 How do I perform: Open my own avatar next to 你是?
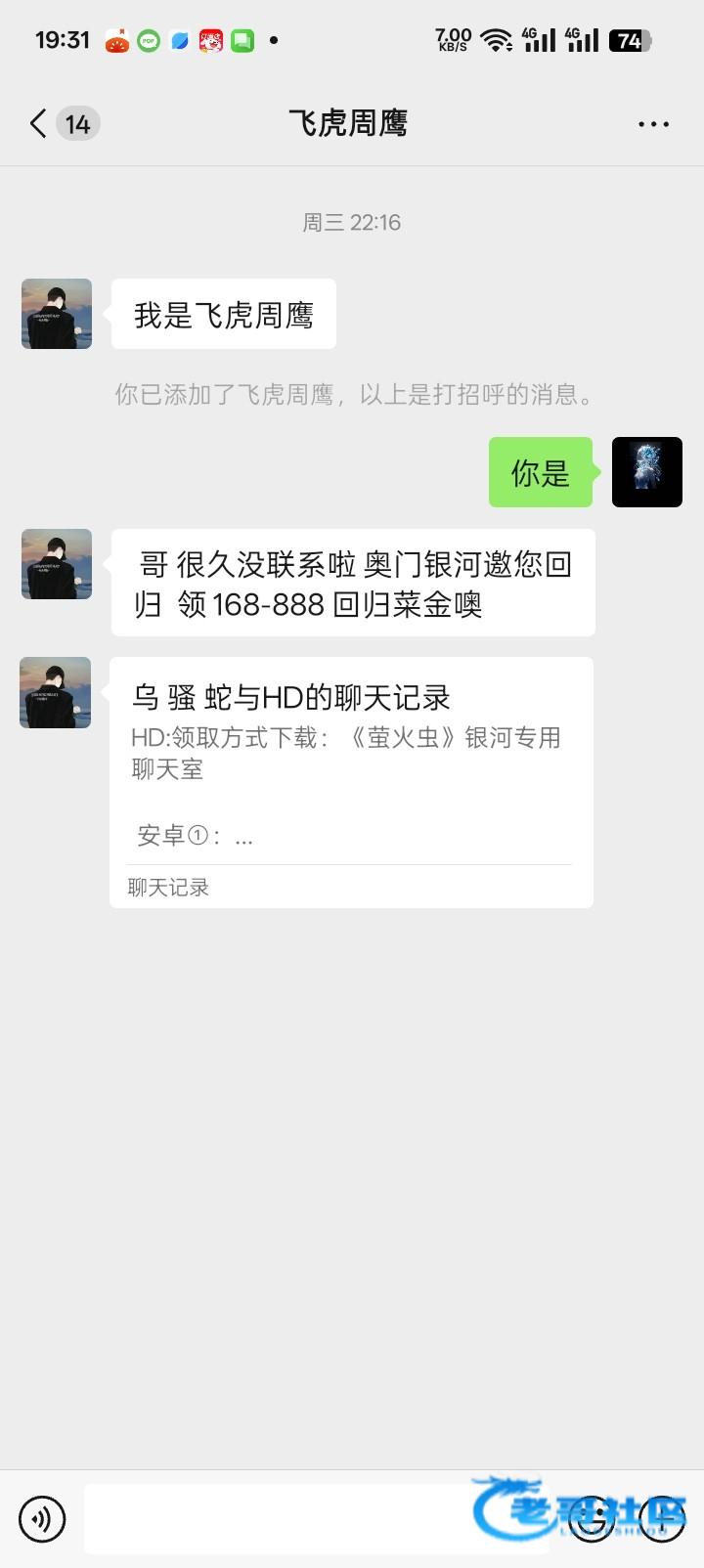646,472
